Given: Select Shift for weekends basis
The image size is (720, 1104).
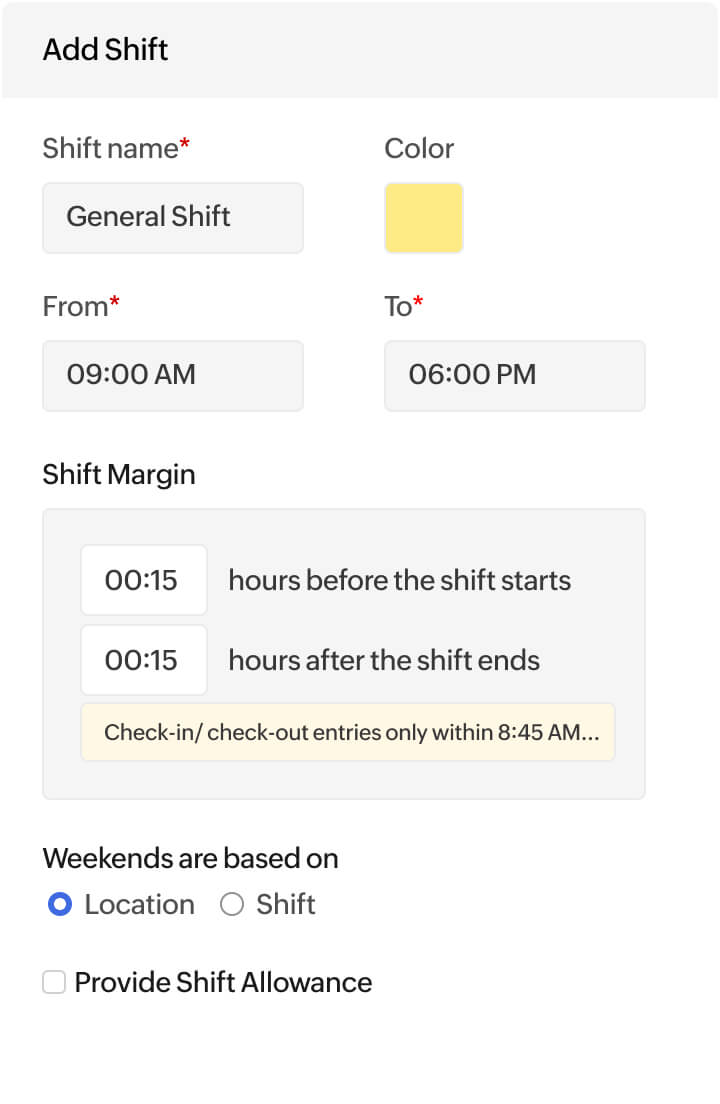Looking at the screenshot, I should pos(232,905).
